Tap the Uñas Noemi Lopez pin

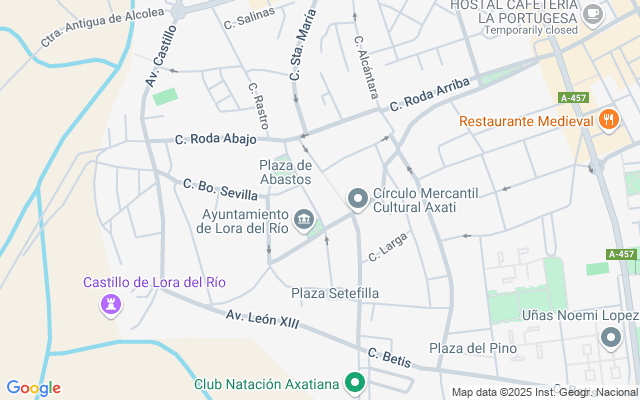611,338
